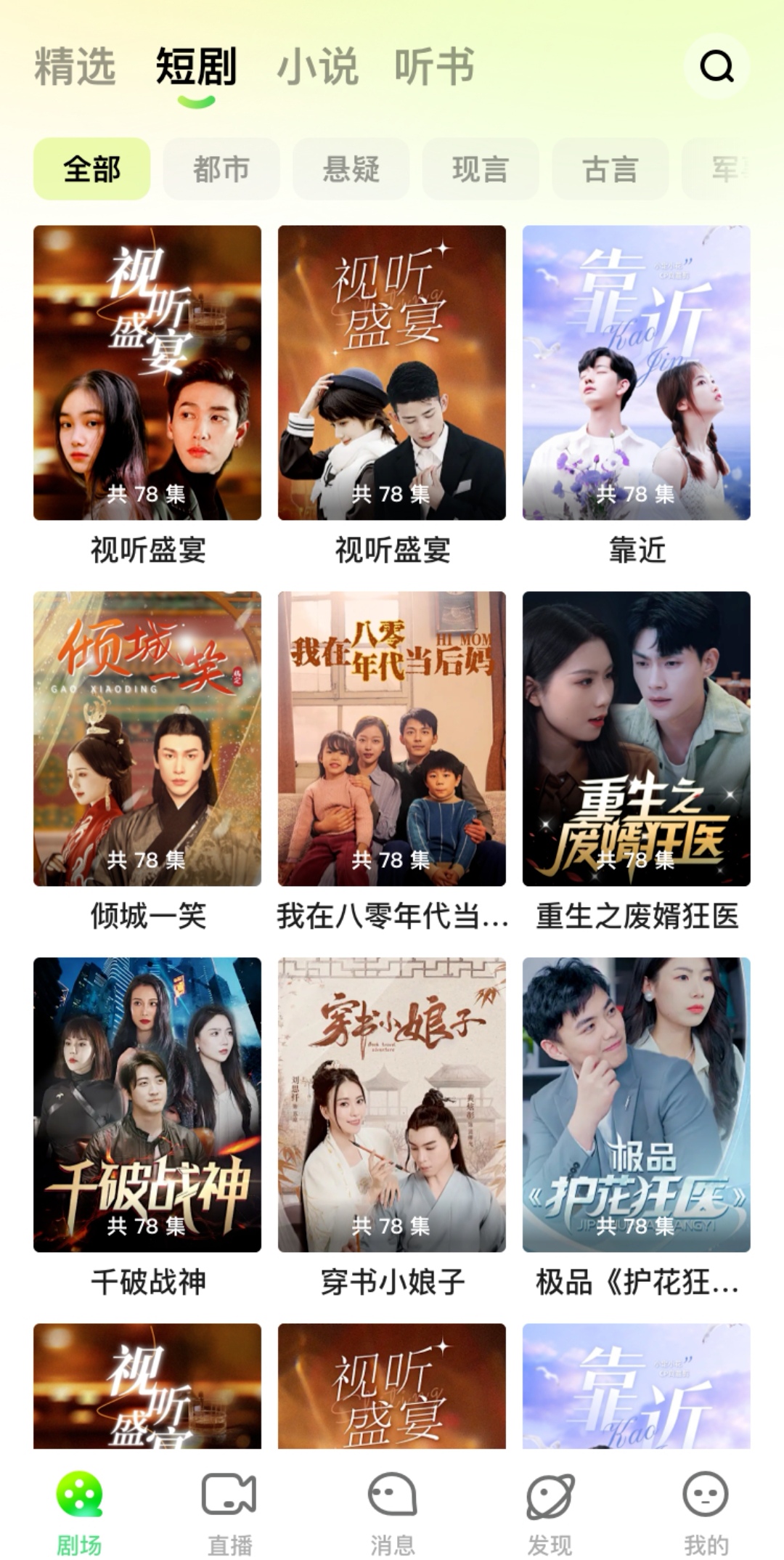Switch to the 精选 tab
This screenshot has height=1560, width=784.
coord(75,67)
